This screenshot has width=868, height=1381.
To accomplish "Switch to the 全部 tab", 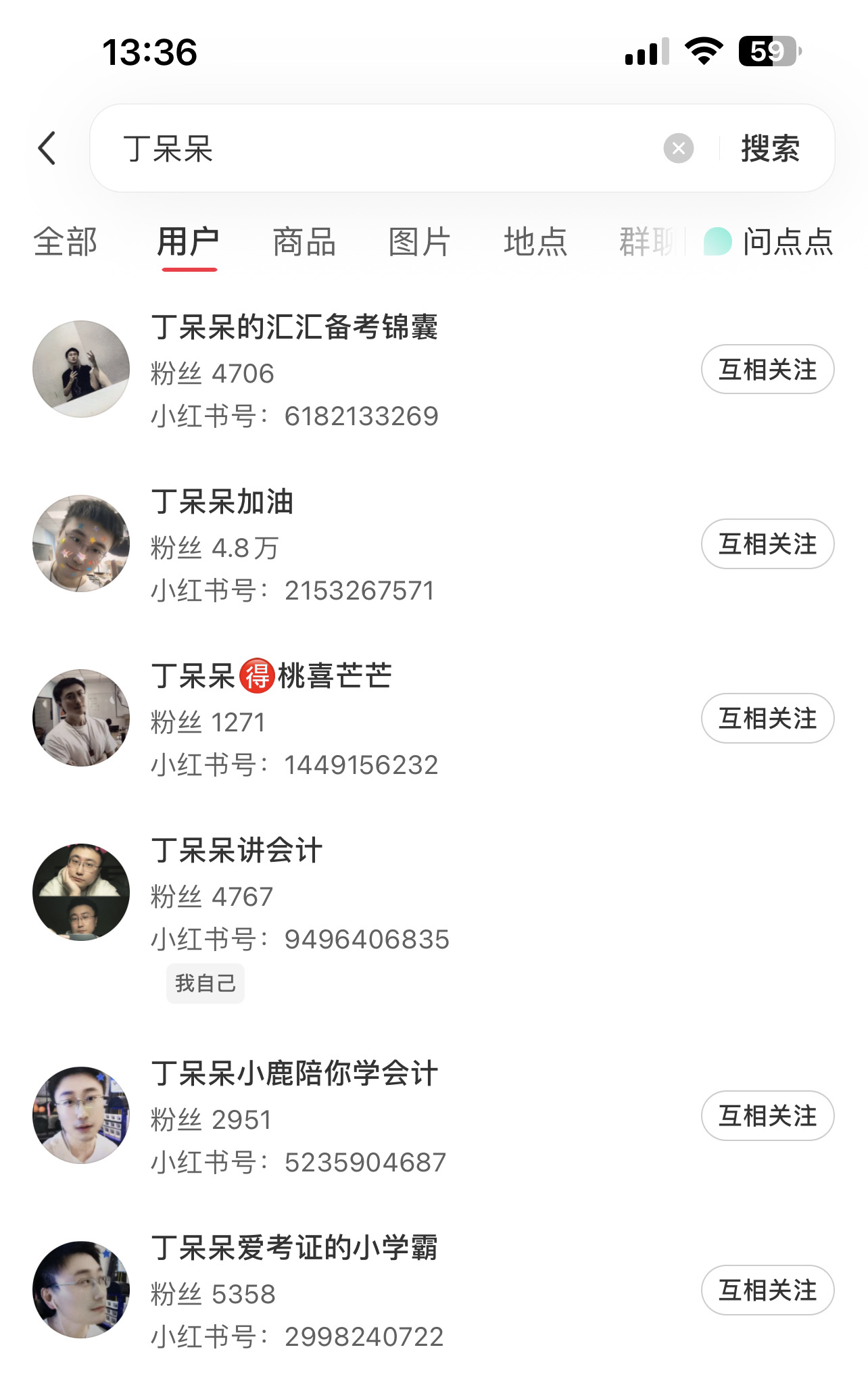I will (66, 242).
